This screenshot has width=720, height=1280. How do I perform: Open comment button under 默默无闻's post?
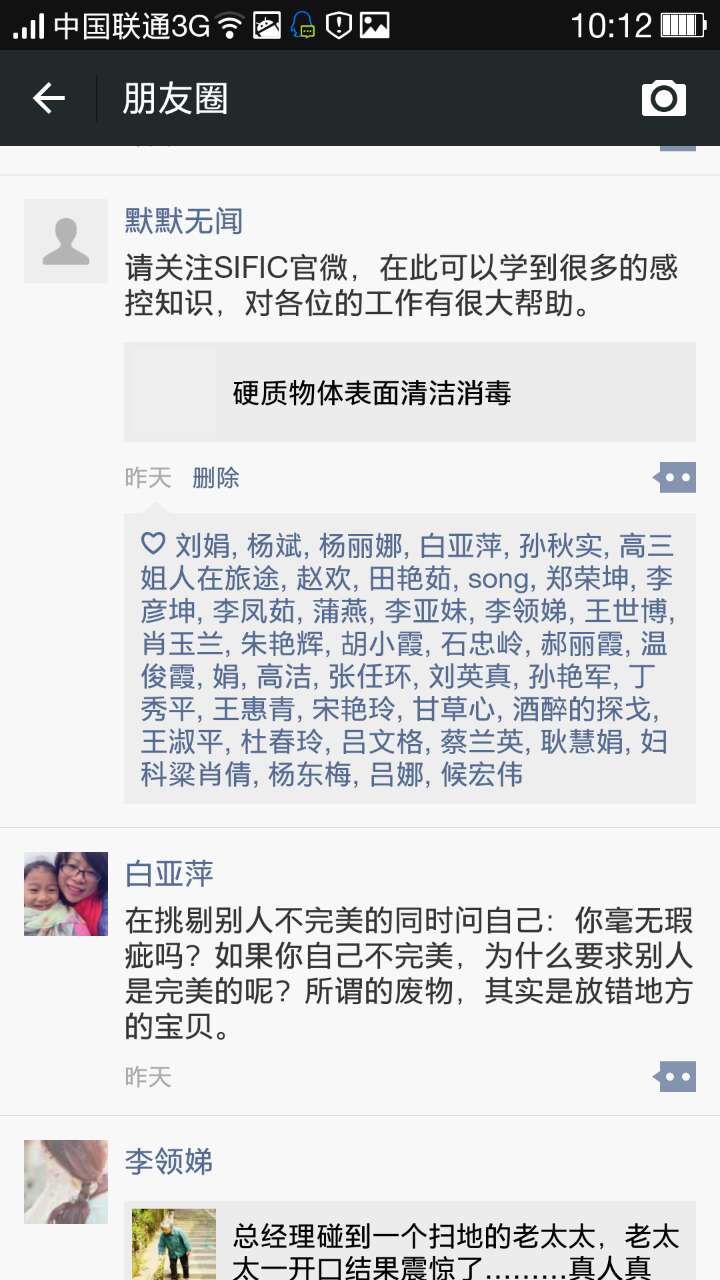point(675,478)
